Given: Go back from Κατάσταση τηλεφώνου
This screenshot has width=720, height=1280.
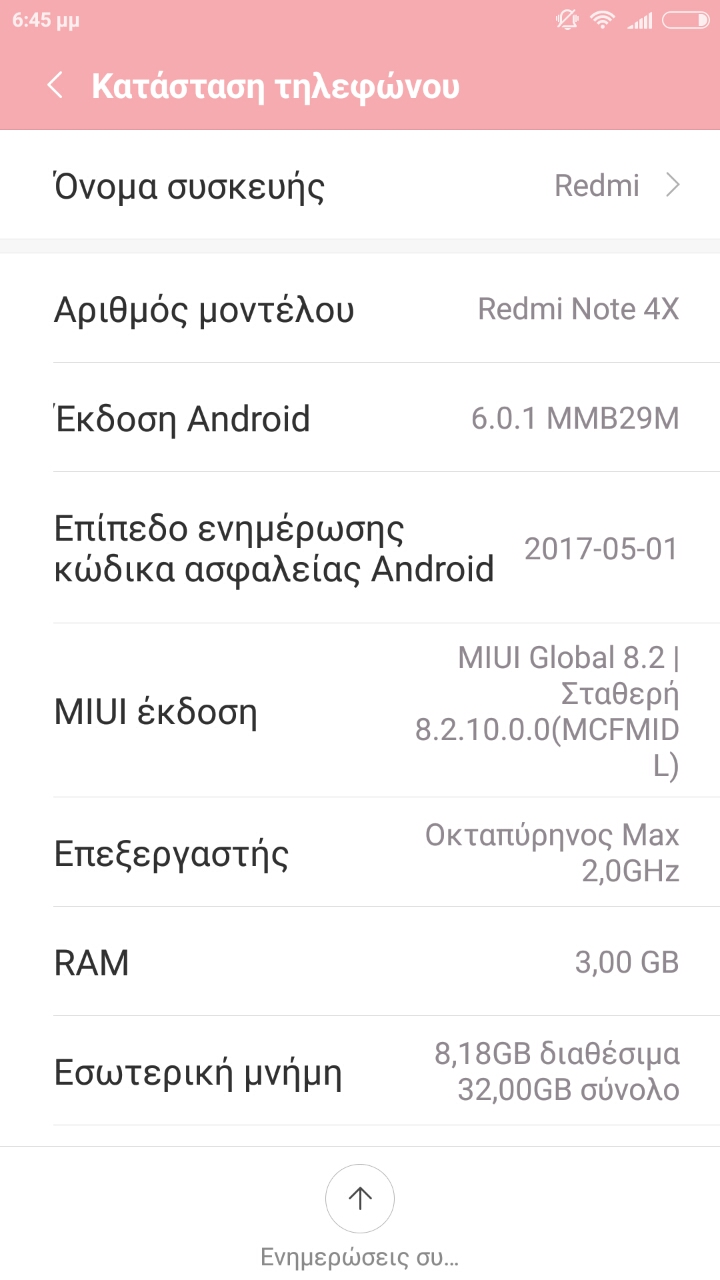Looking at the screenshot, I should pyautogui.click(x=55, y=86).
